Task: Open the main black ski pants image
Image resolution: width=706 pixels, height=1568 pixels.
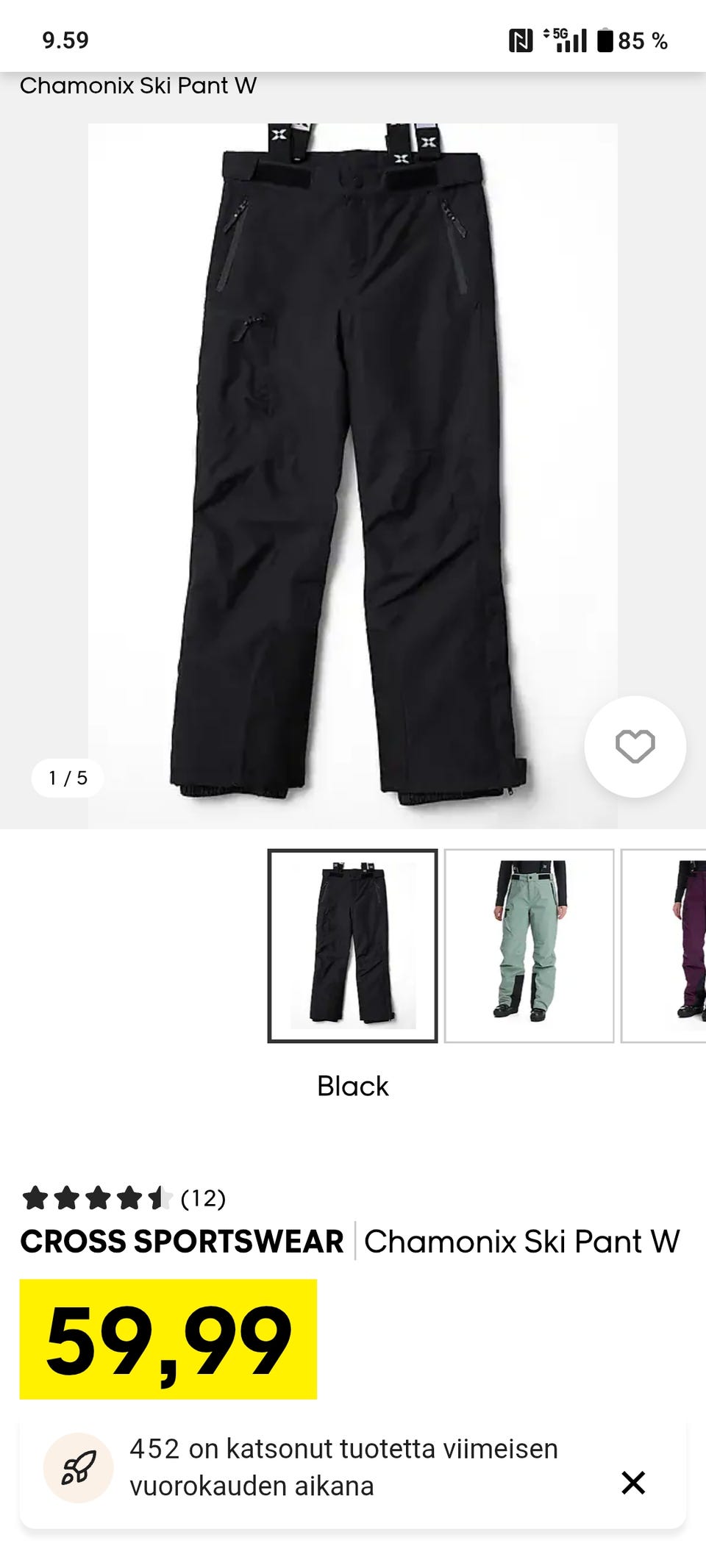Action: click(x=352, y=470)
